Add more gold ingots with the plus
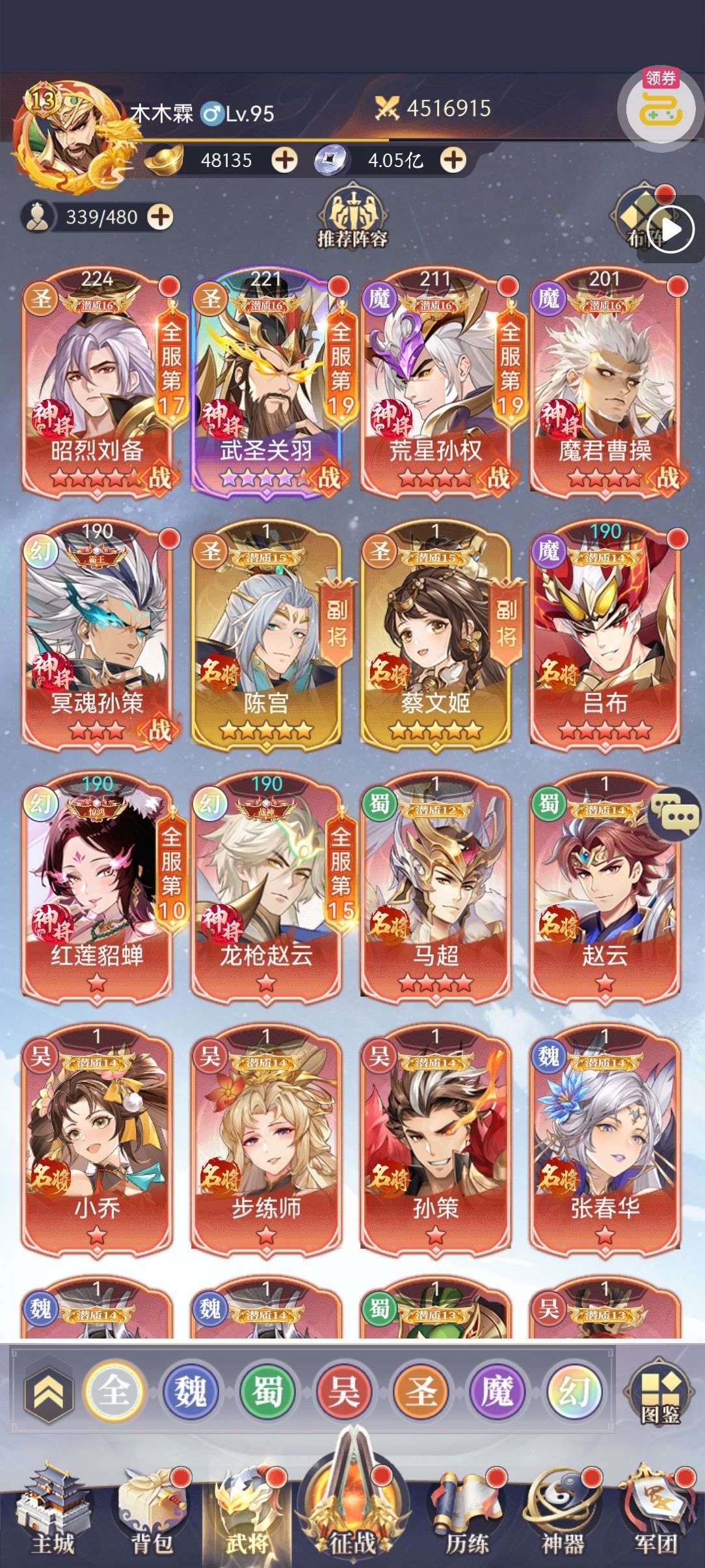 [x=284, y=159]
